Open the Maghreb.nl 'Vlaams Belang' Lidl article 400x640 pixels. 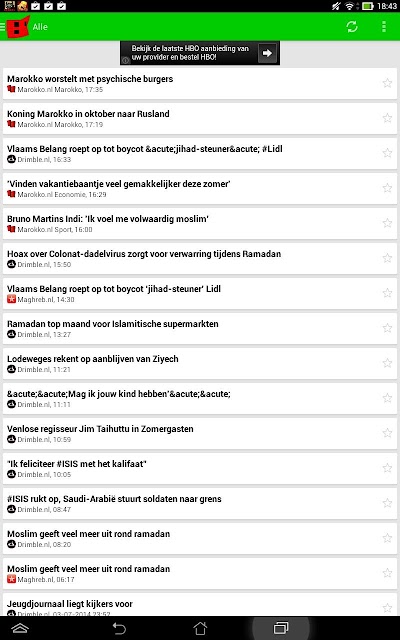tap(200, 293)
